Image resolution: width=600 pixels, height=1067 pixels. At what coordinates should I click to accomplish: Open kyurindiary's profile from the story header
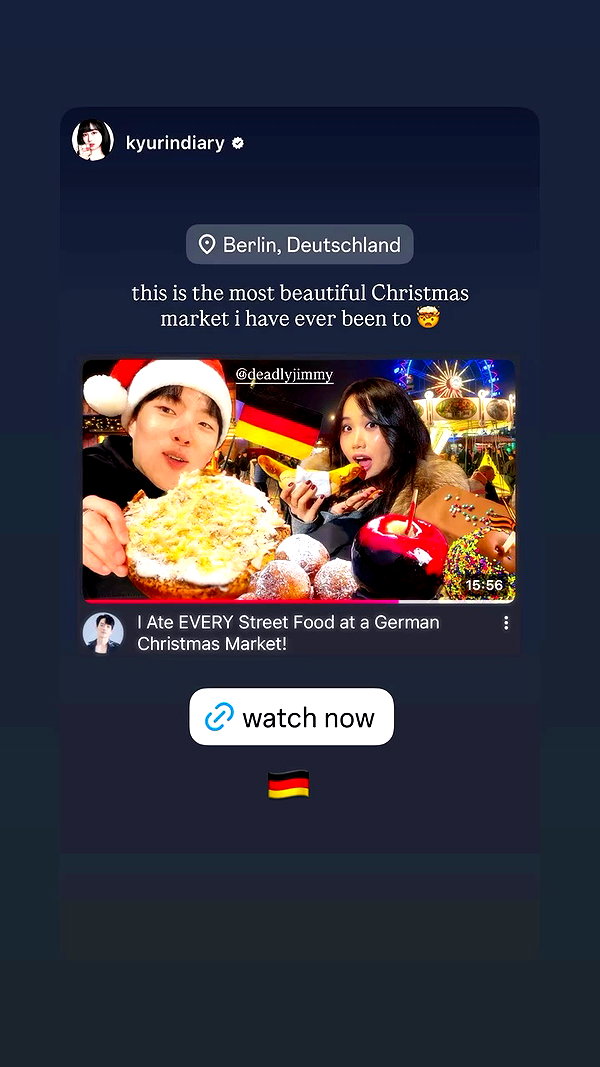click(x=175, y=144)
